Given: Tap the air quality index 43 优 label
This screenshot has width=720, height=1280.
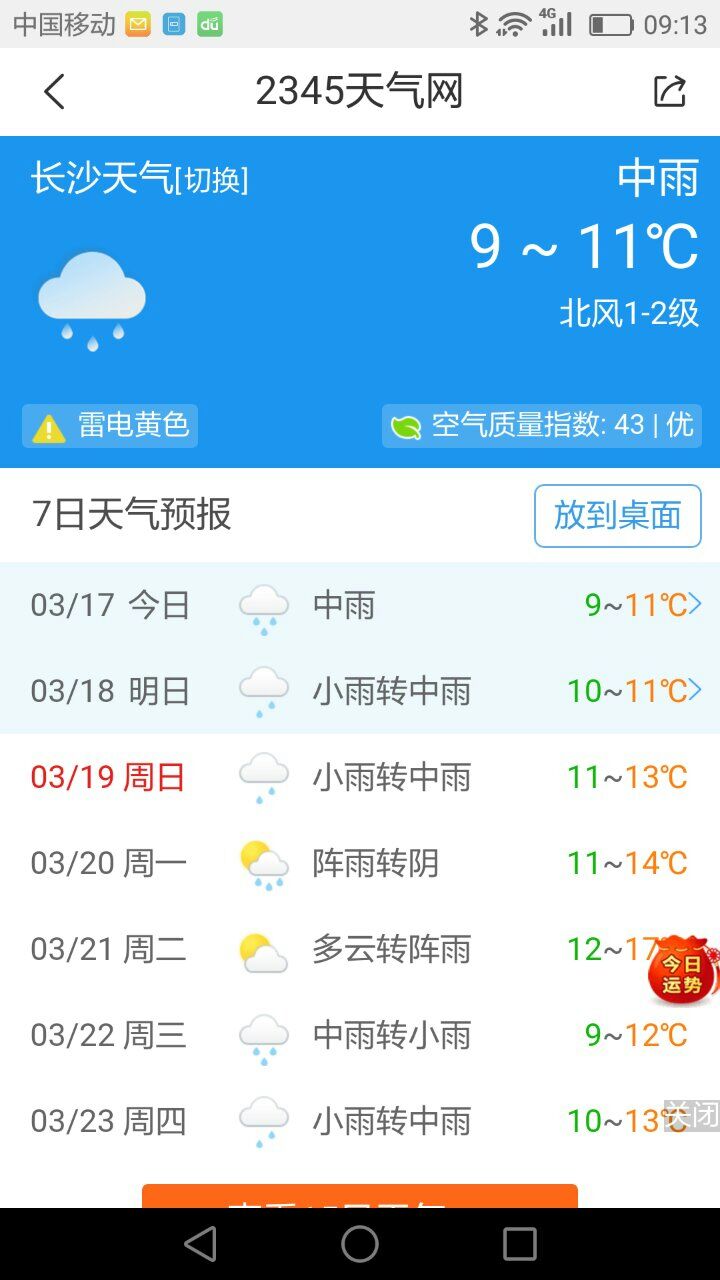Looking at the screenshot, I should pos(560,425).
